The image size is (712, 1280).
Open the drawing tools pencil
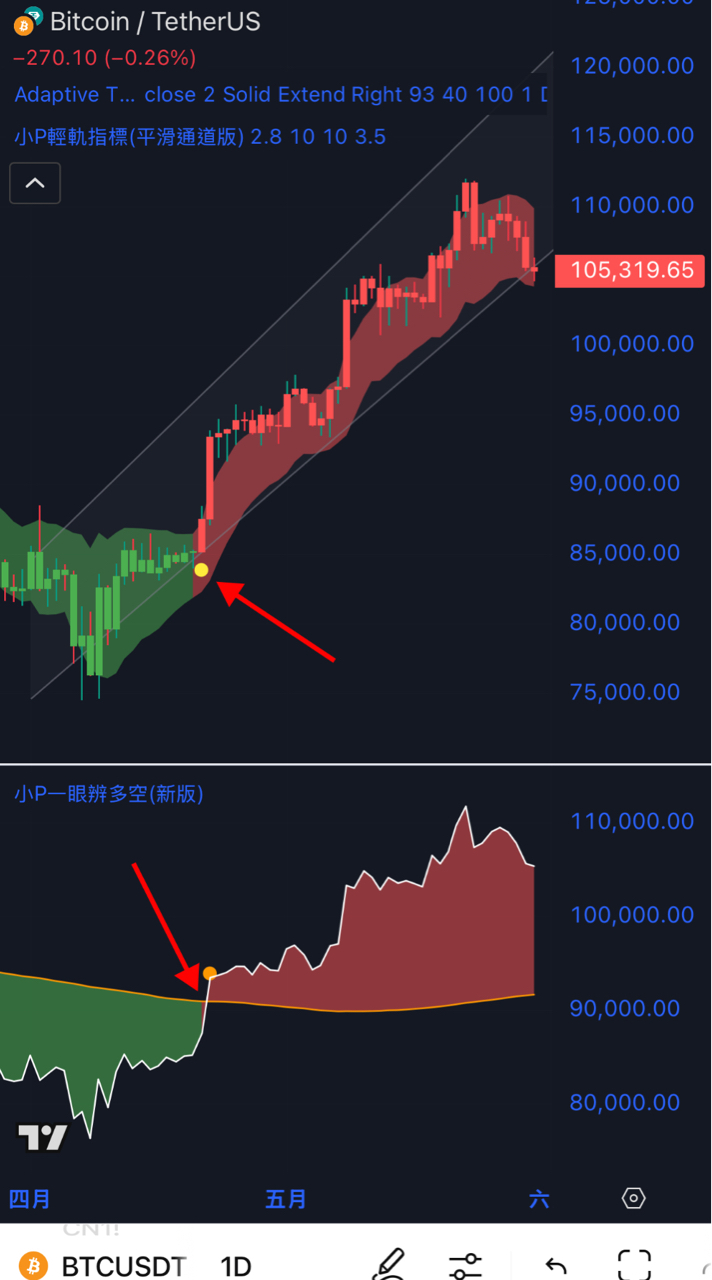tap(388, 1264)
